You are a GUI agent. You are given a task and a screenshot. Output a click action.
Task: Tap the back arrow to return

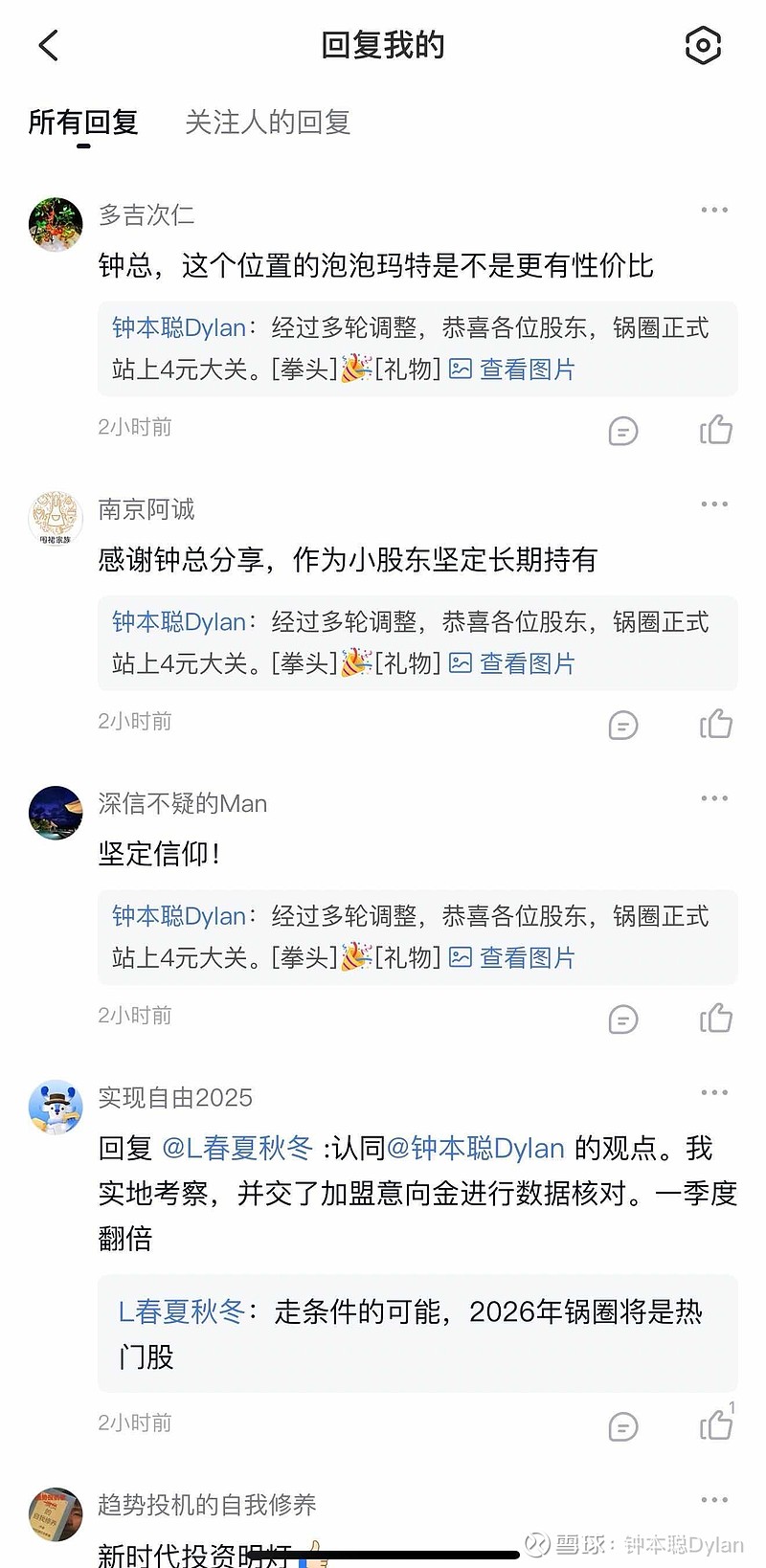[x=49, y=45]
